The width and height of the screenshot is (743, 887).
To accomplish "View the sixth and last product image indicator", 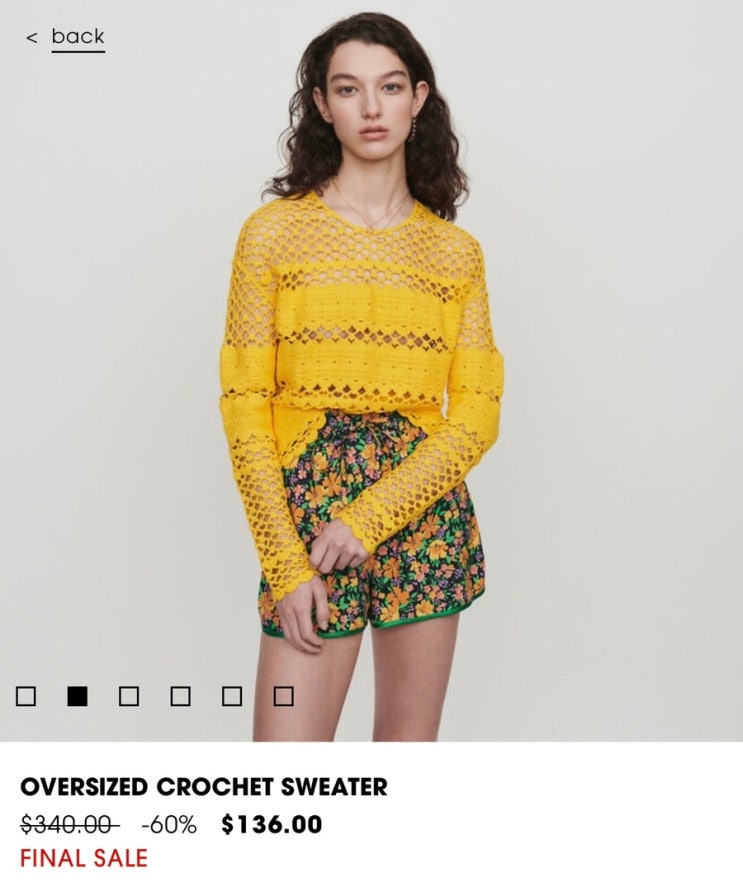I will click(x=284, y=696).
